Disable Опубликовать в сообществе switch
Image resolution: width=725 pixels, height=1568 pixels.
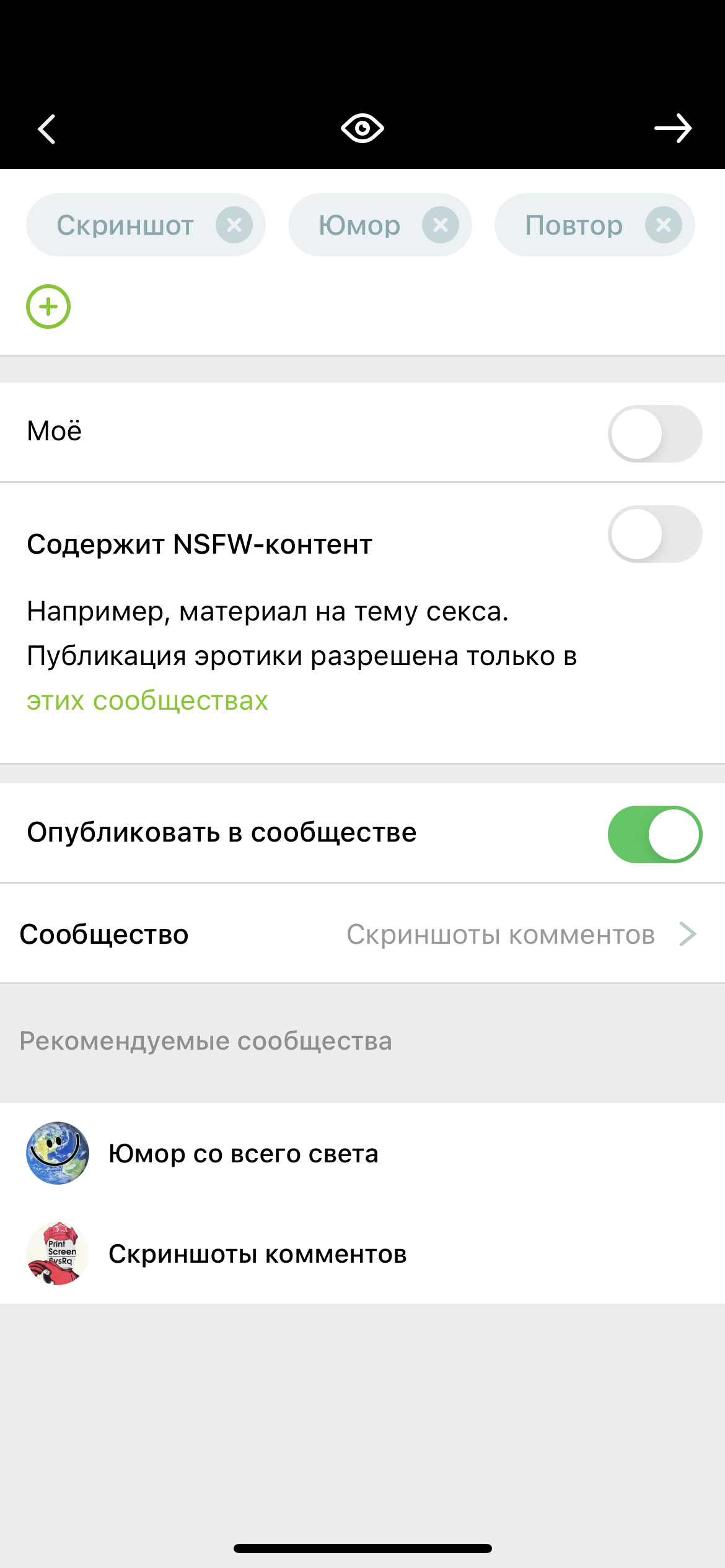pyautogui.click(x=655, y=834)
